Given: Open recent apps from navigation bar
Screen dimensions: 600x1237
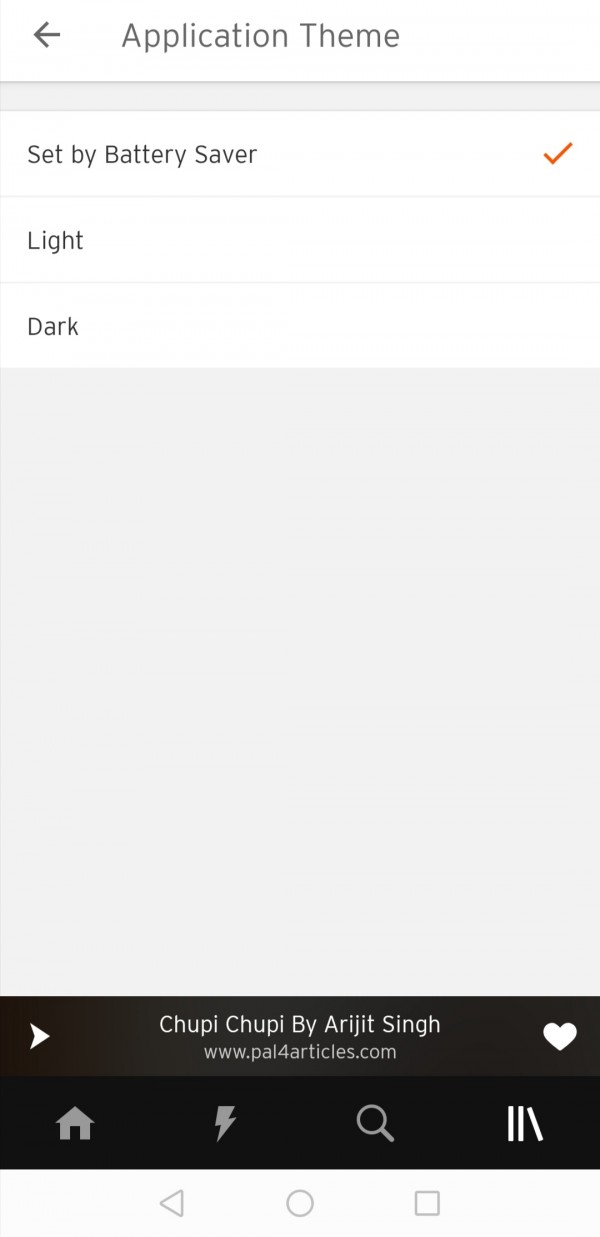Looking at the screenshot, I should [427, 1203].
